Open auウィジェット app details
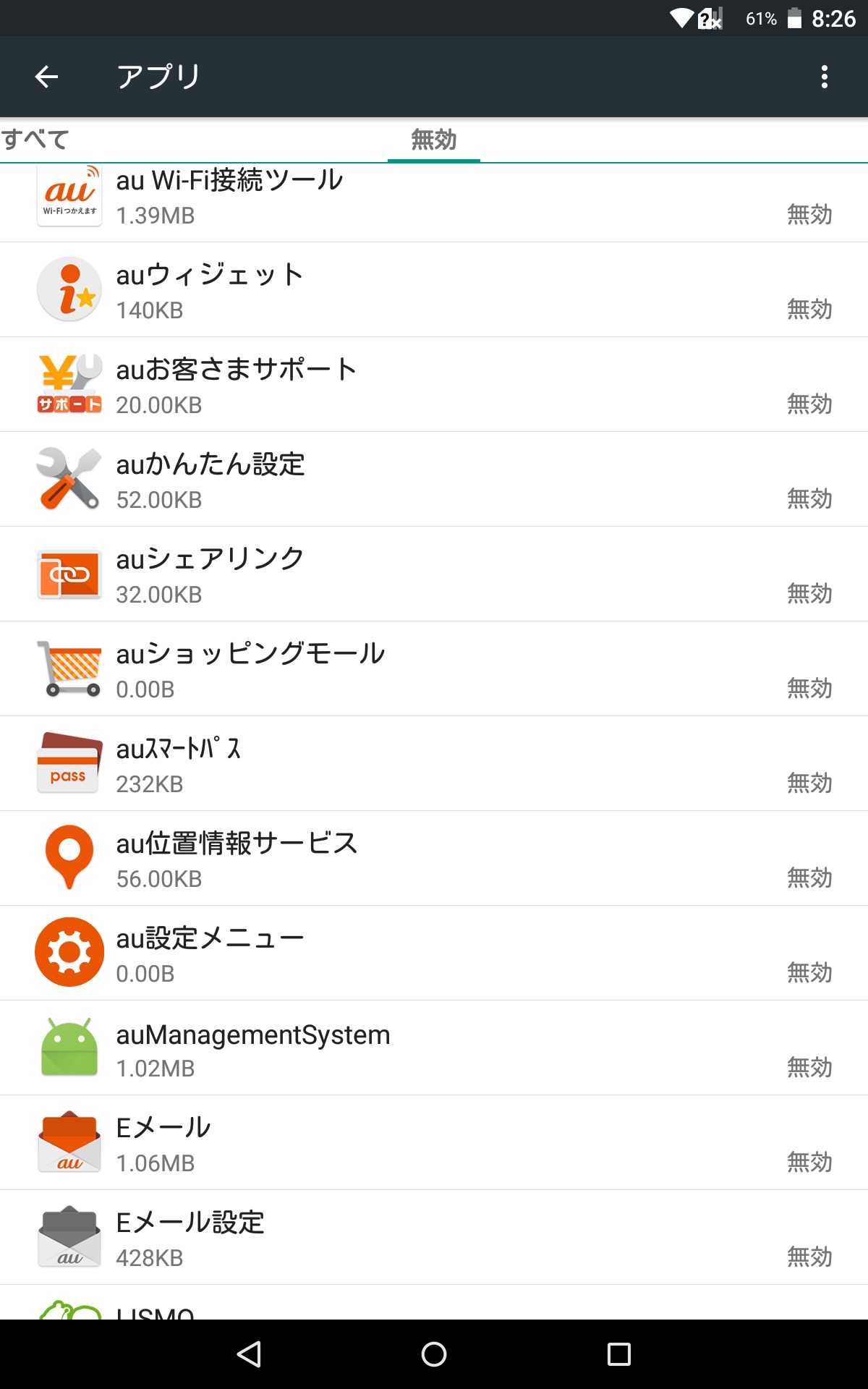 [434, 290]
